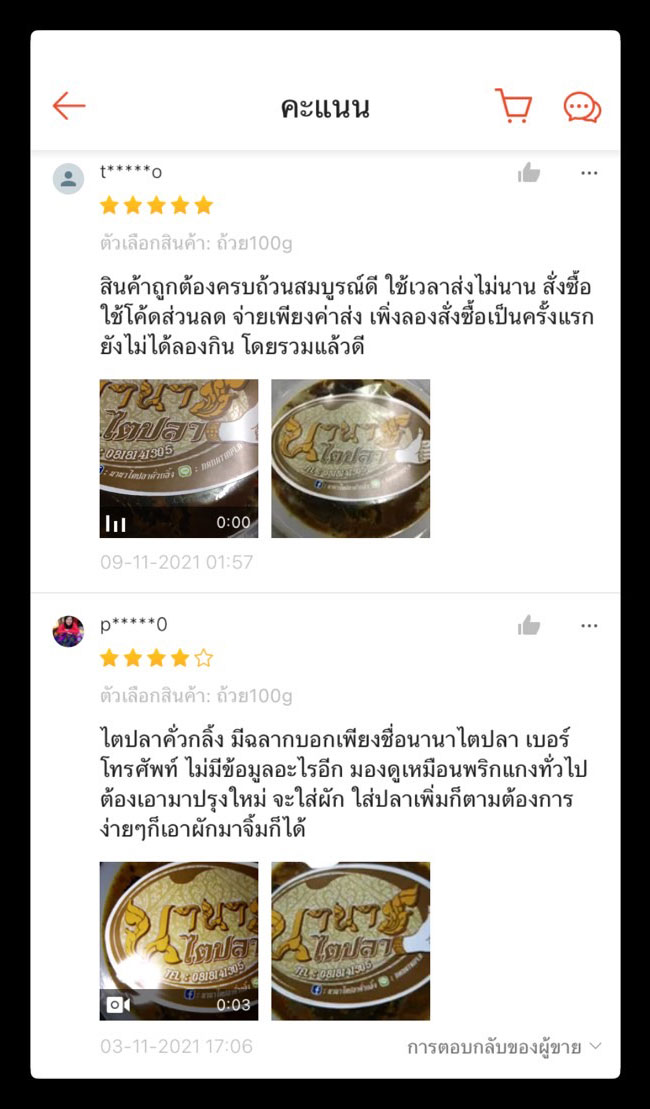Play the 0:03 video in p*****0's review
Viewport: 650px width, 1109px height.
(x=179, y=940)
